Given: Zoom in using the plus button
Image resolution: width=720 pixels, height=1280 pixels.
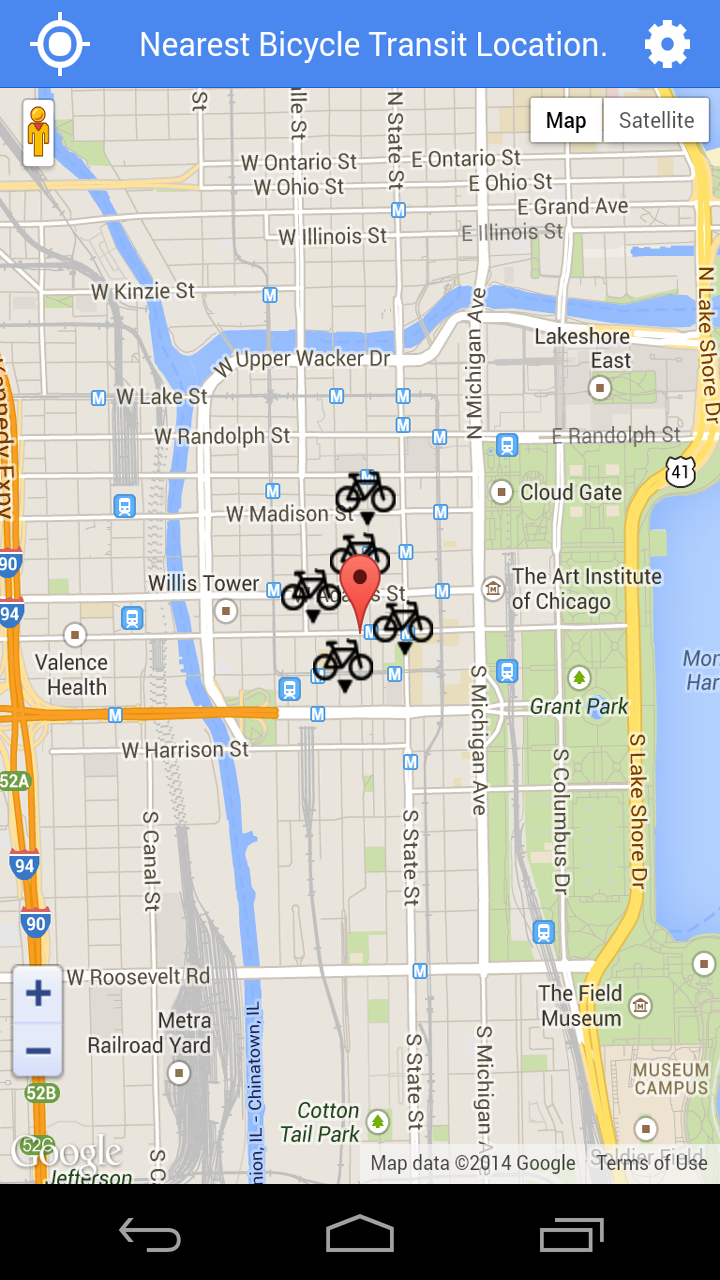Looking at the screenshot, I should click(37, 992).
